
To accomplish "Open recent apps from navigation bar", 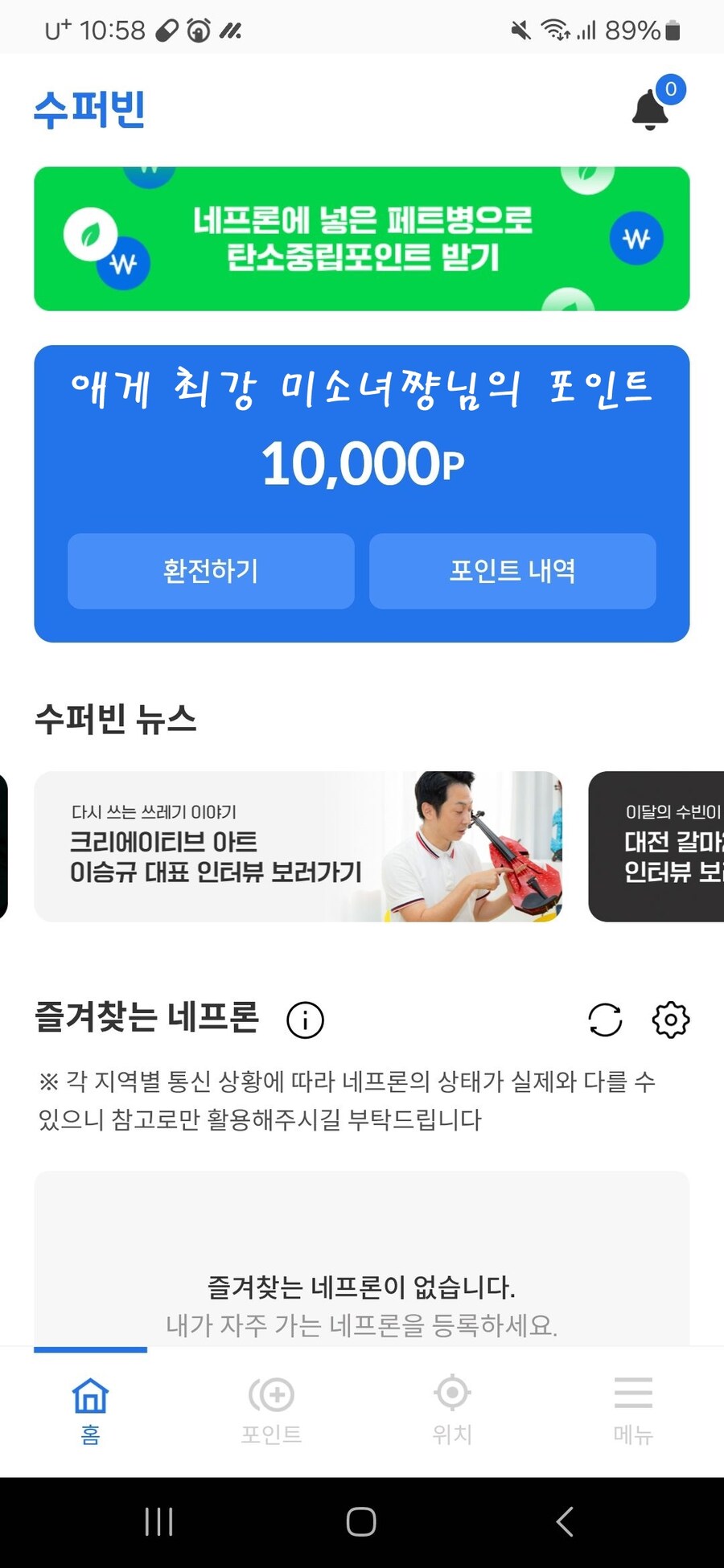I will 158,1521.
